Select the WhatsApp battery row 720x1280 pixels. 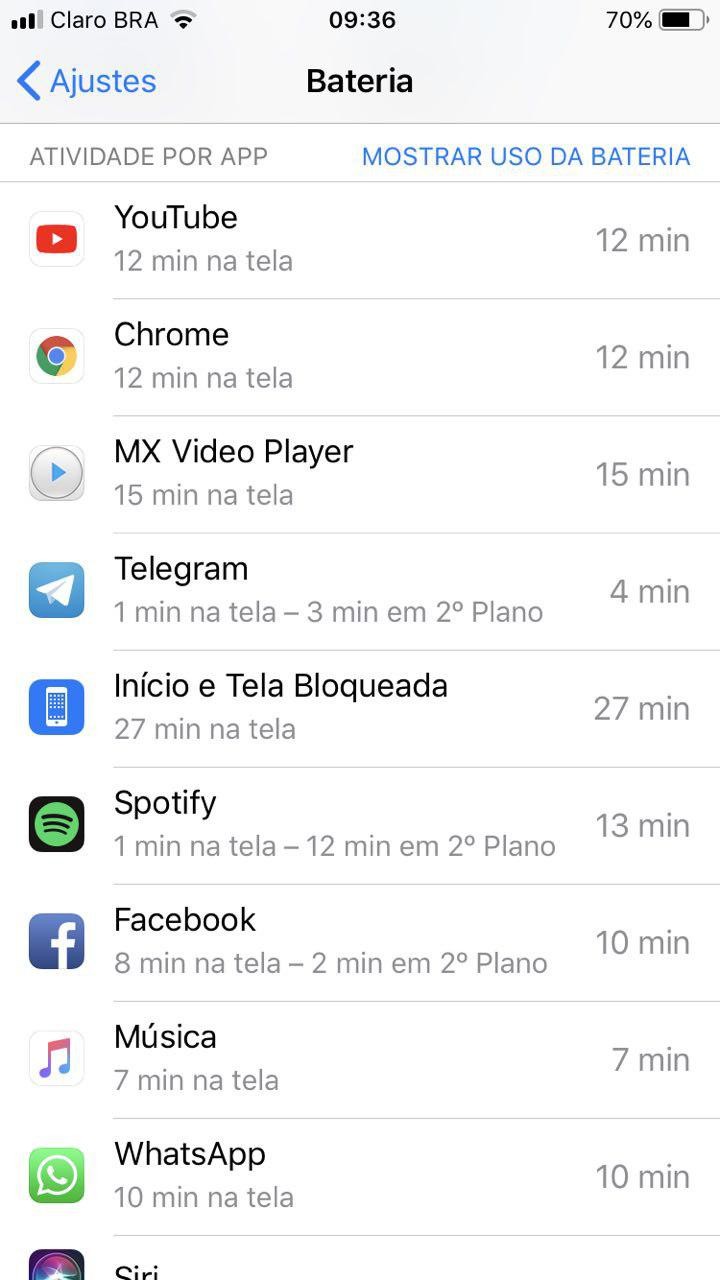tap(360, 1176)
